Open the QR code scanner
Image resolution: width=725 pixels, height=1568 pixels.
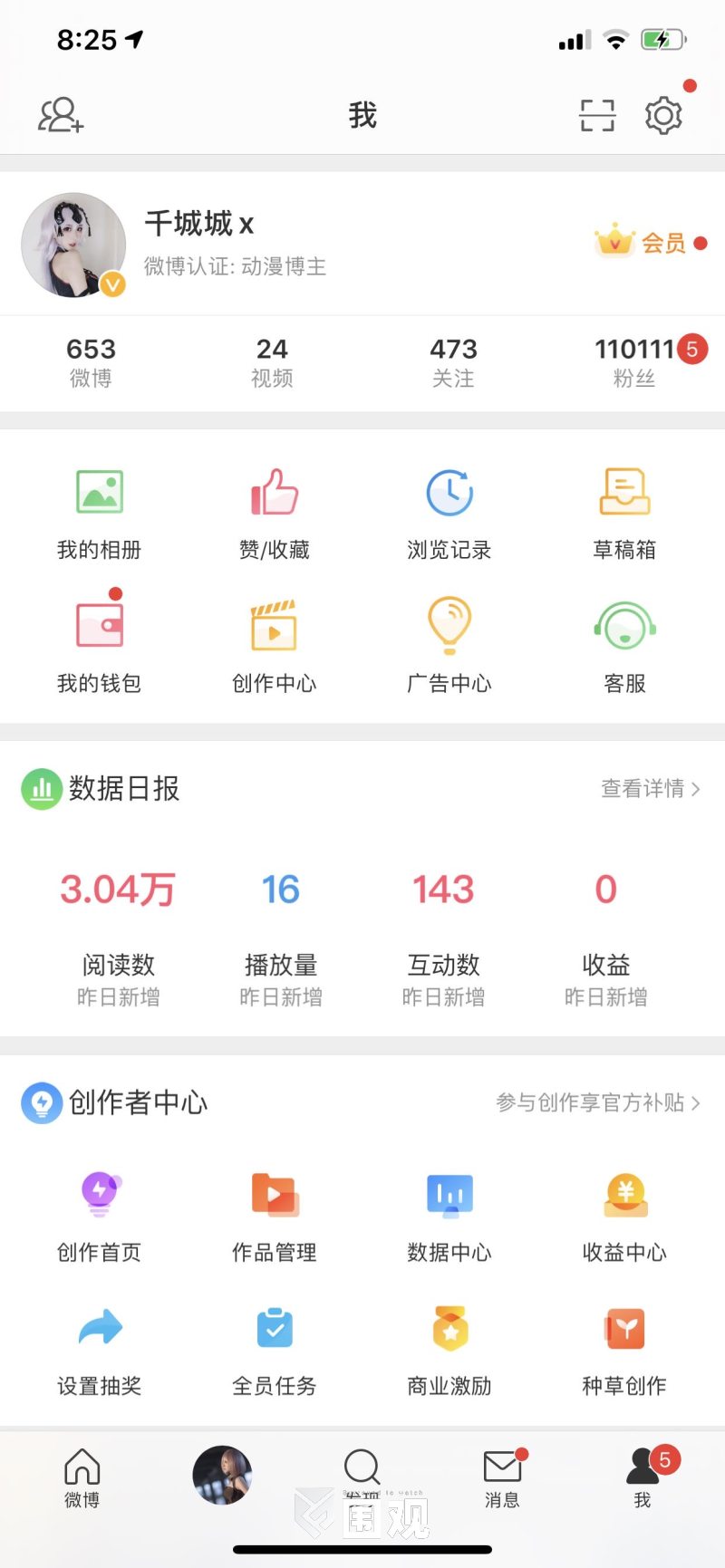pos(597,116)
